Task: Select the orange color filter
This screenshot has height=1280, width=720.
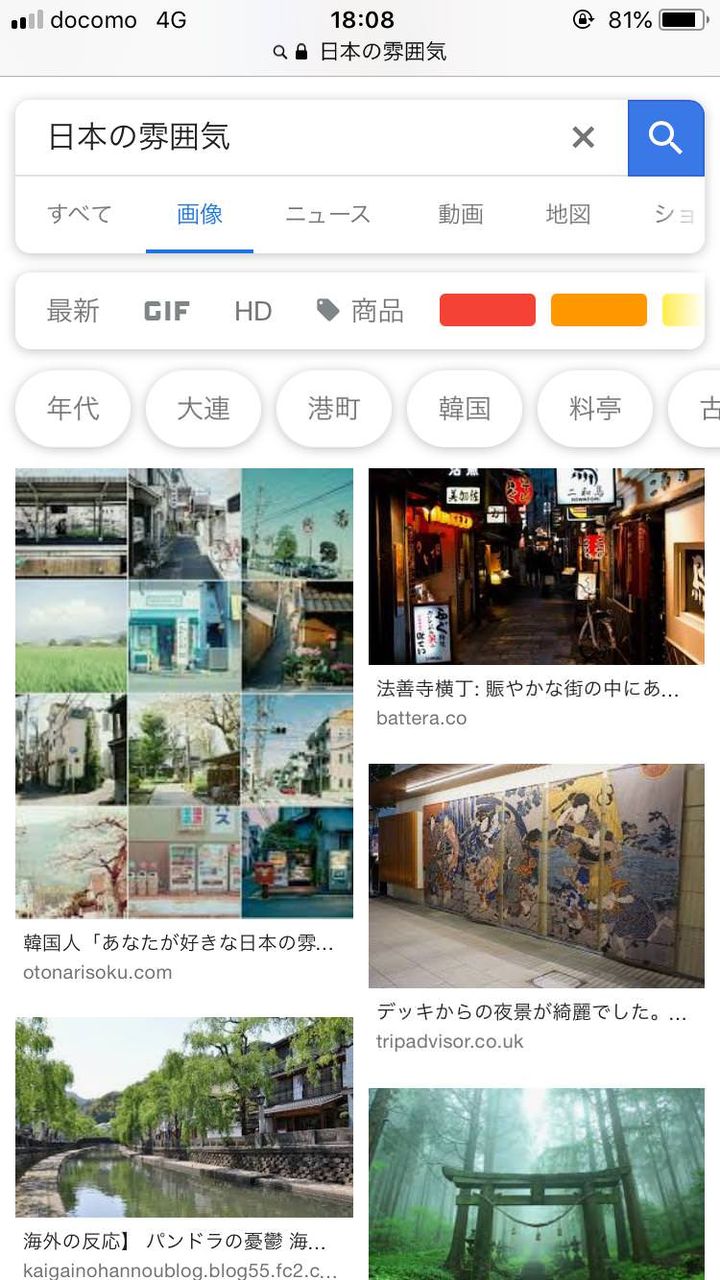Action: click(x=598, y=310)
